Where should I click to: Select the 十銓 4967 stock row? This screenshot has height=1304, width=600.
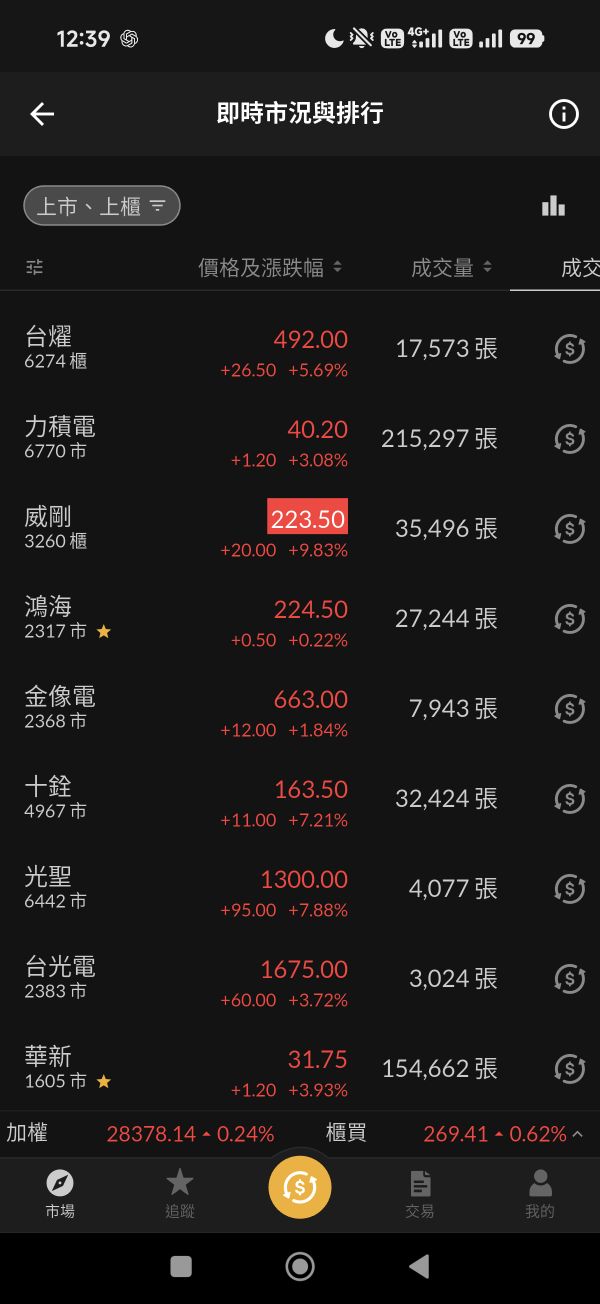150,799
